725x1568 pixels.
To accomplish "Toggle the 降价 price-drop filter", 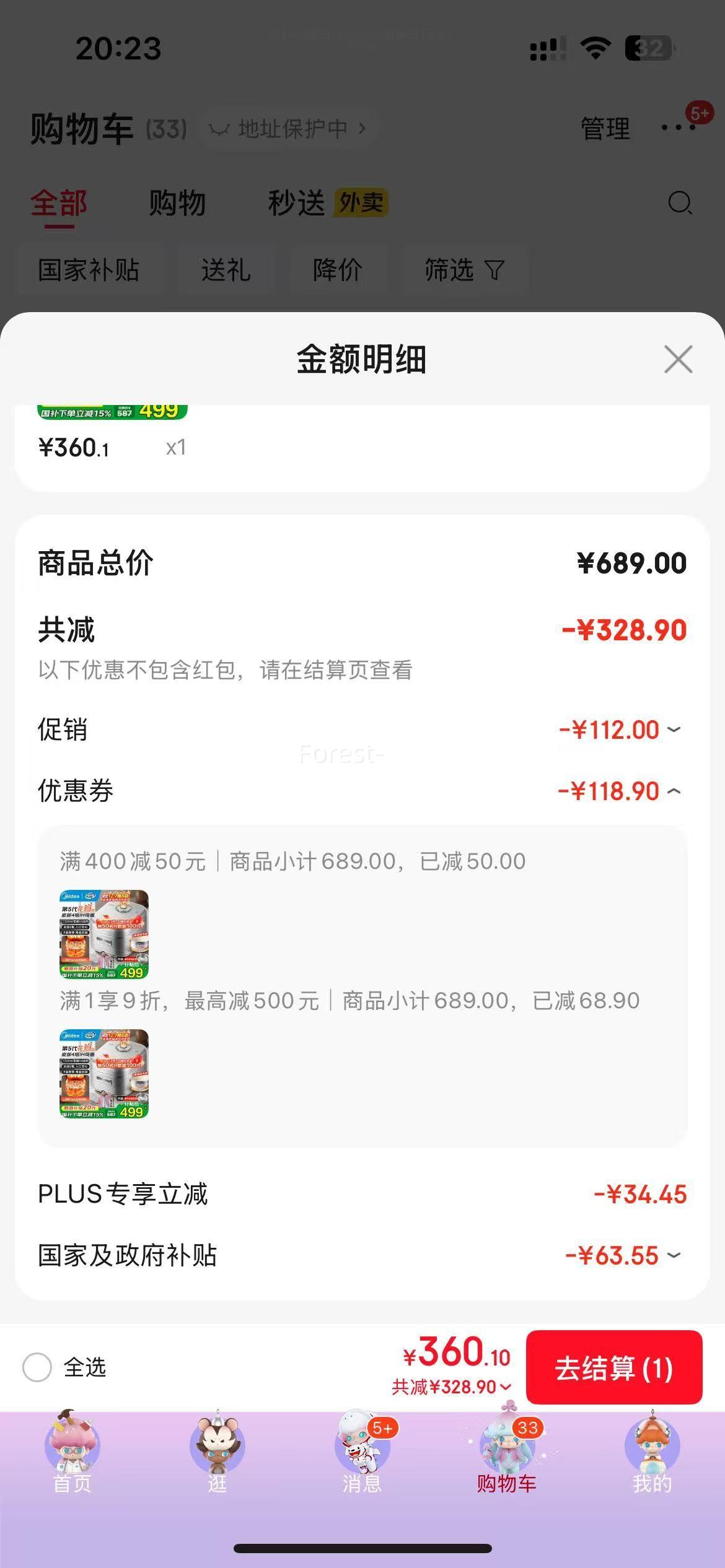I will [x=338, y=271].
